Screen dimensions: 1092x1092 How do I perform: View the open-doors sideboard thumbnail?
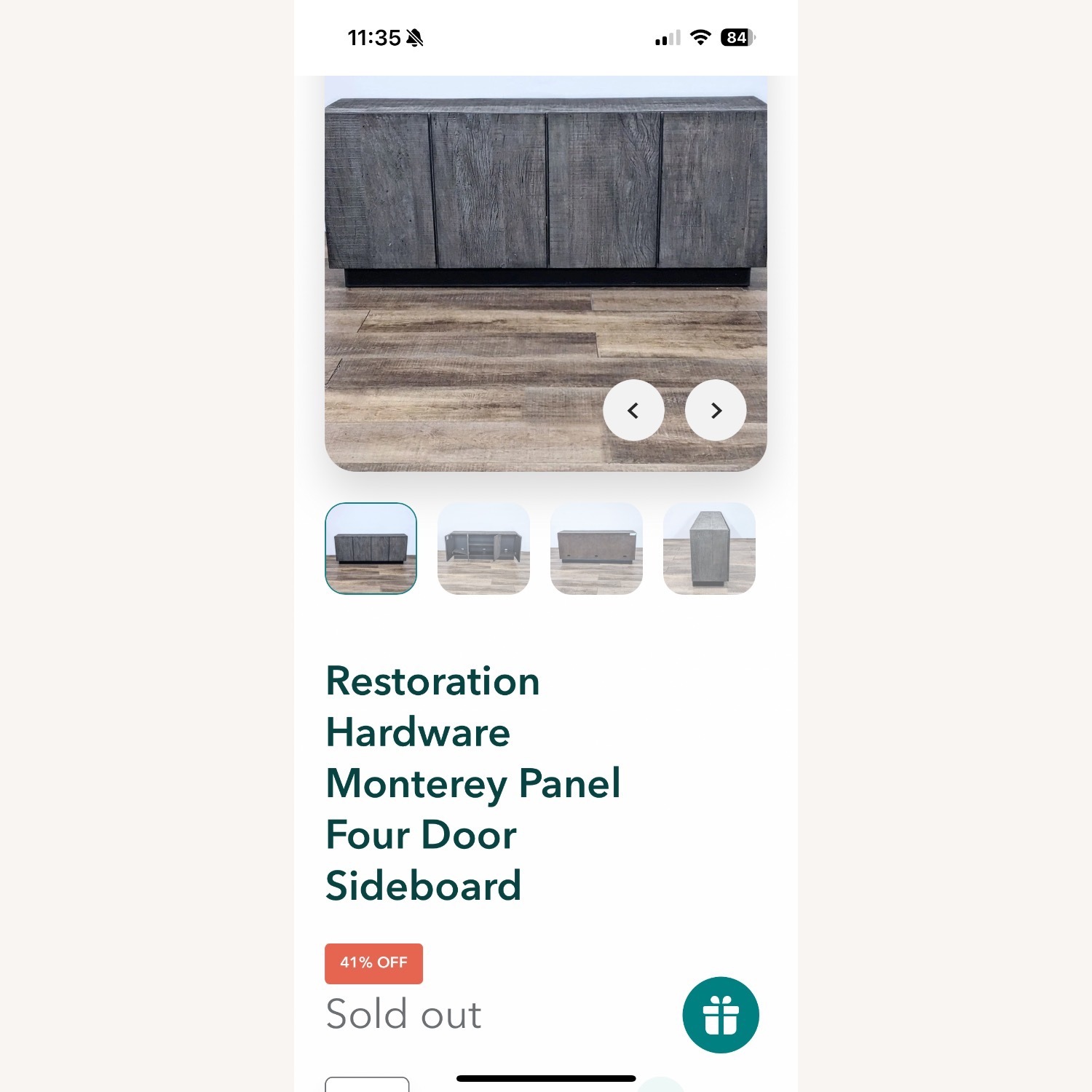[483, 548]
